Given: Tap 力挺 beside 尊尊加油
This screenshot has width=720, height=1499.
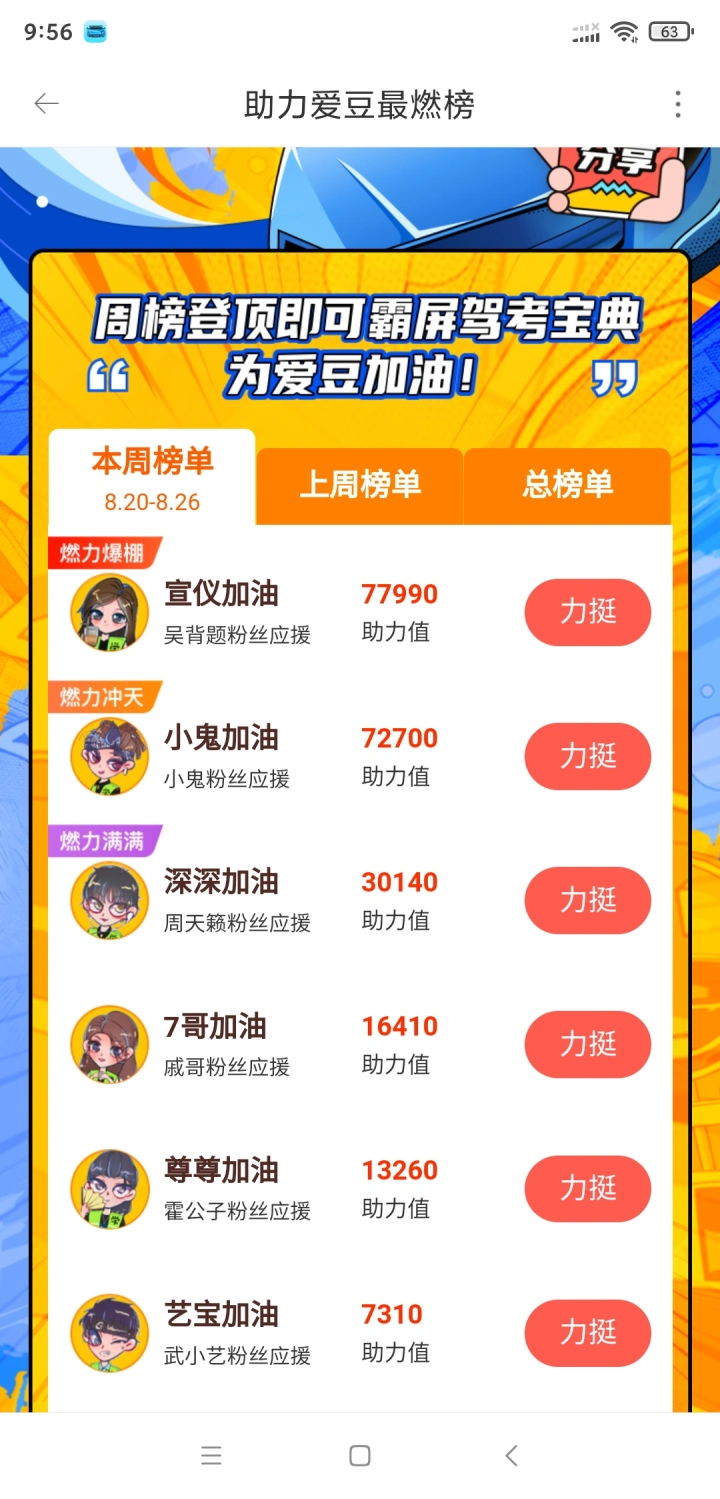Looking at the screenshot, I should pos(588,1188).
